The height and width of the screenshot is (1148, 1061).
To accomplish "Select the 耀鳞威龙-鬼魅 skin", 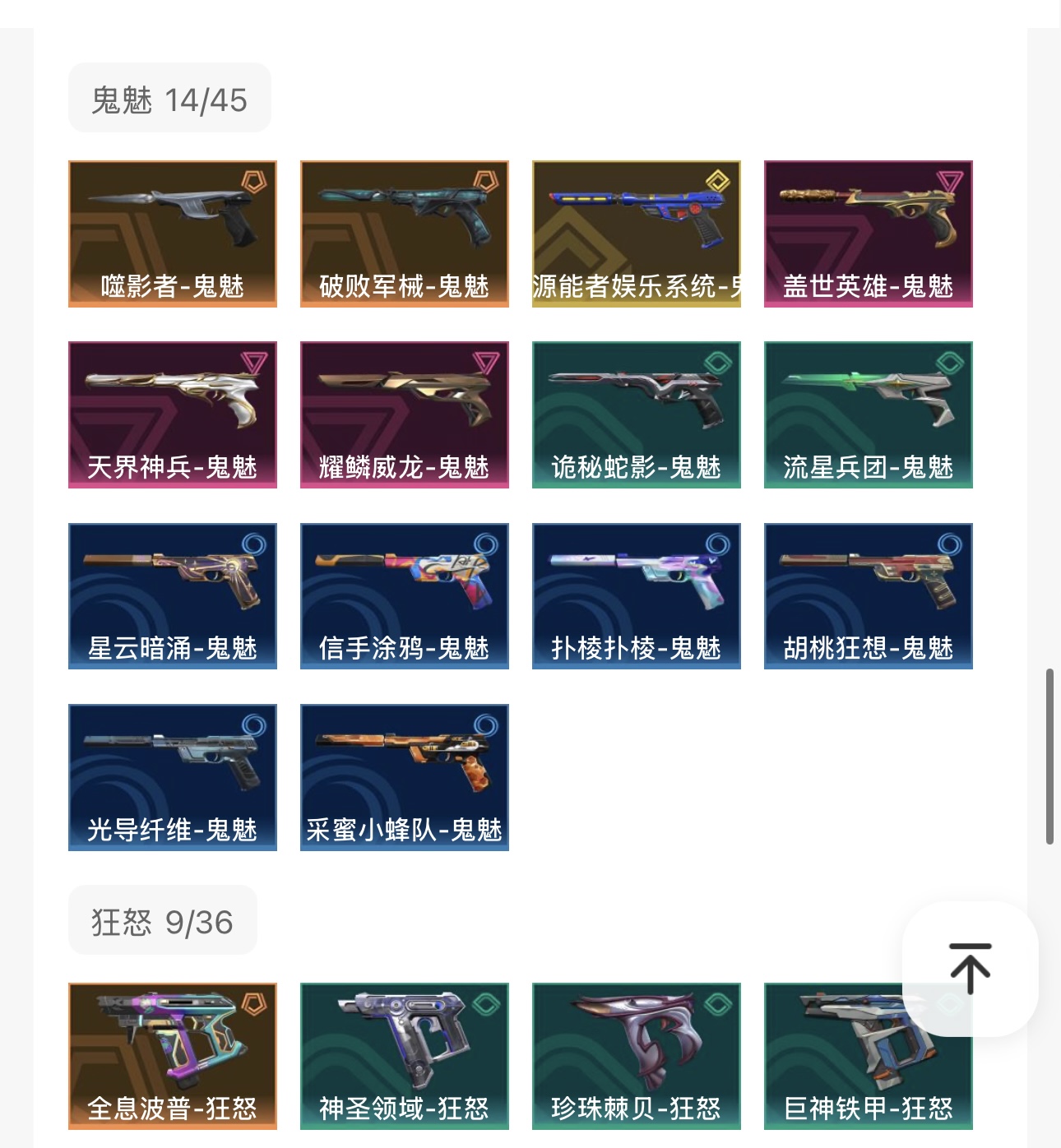I will (405, 414).
